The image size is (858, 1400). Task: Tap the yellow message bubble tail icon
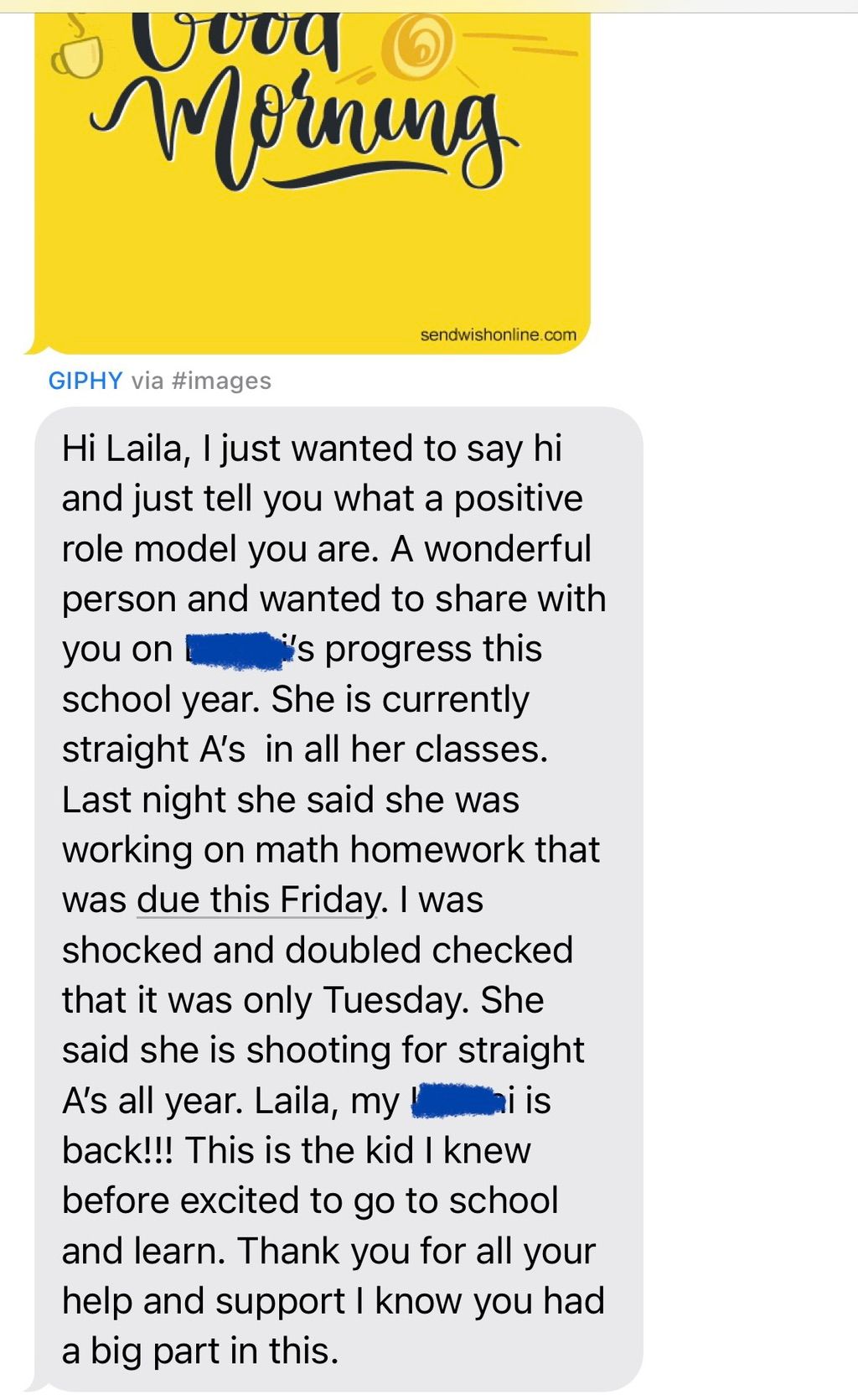(x=38, y=344)
